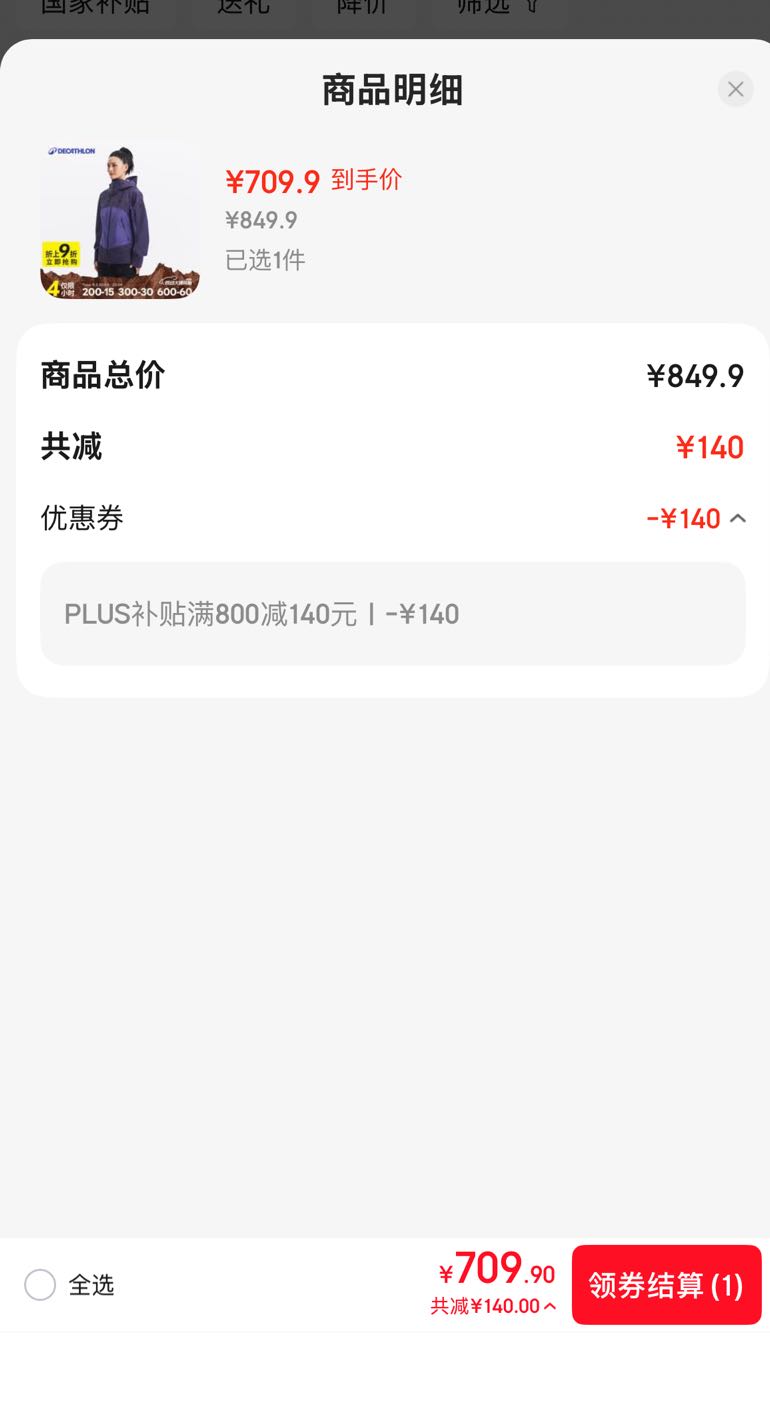Open the Decathlon jacket product thumbnail
This screenshot has height=1401, width=770.
[120, 219]
